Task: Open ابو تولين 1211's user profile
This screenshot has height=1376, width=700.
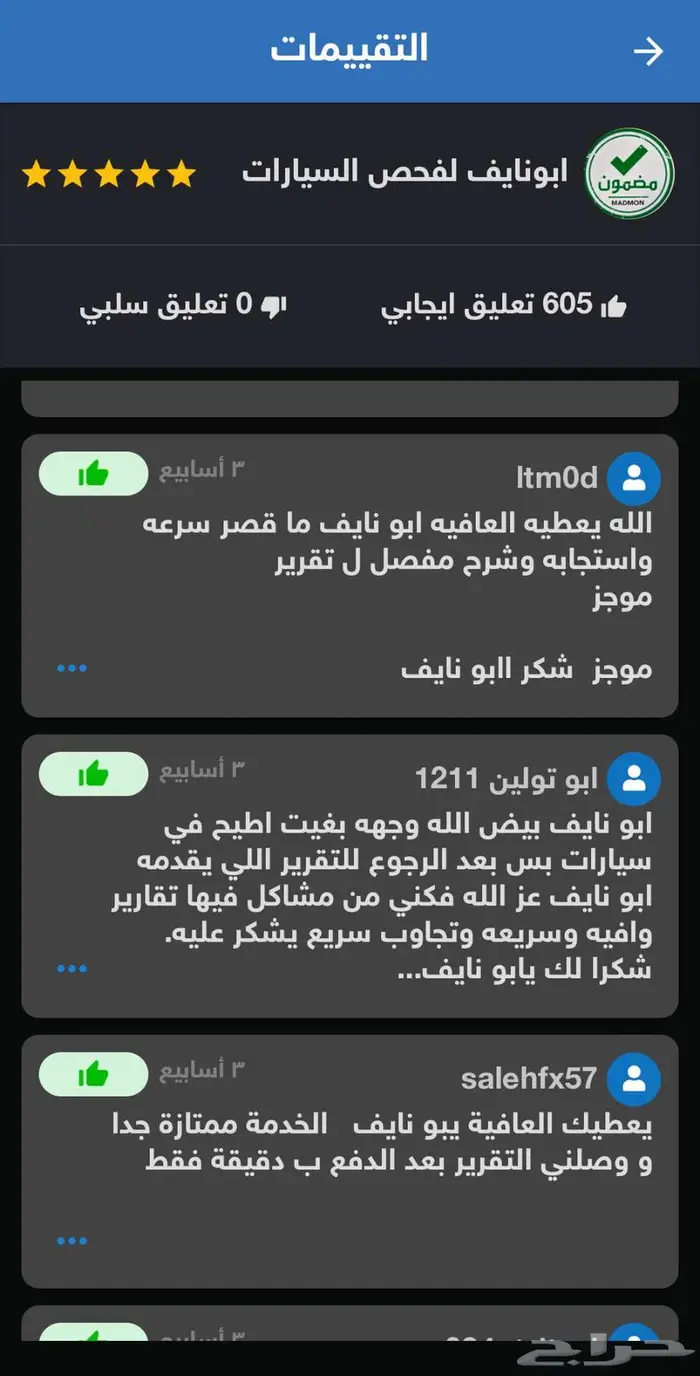Action: (634, 778)
